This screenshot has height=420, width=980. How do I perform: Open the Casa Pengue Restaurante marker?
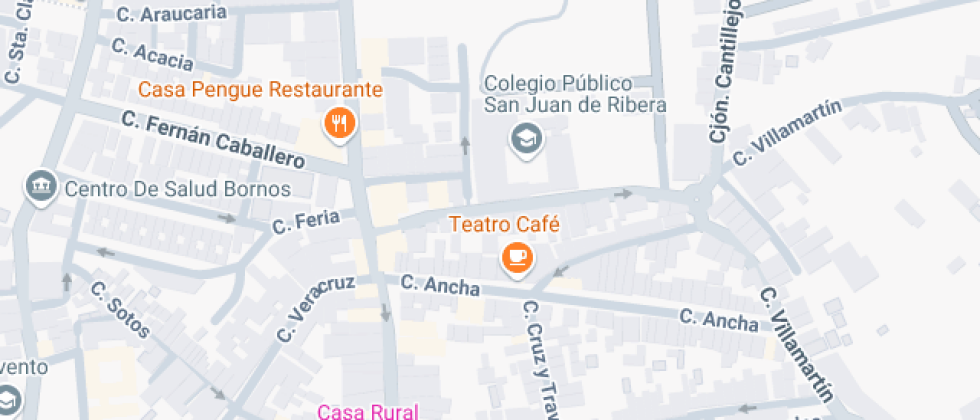click(340, 124)
